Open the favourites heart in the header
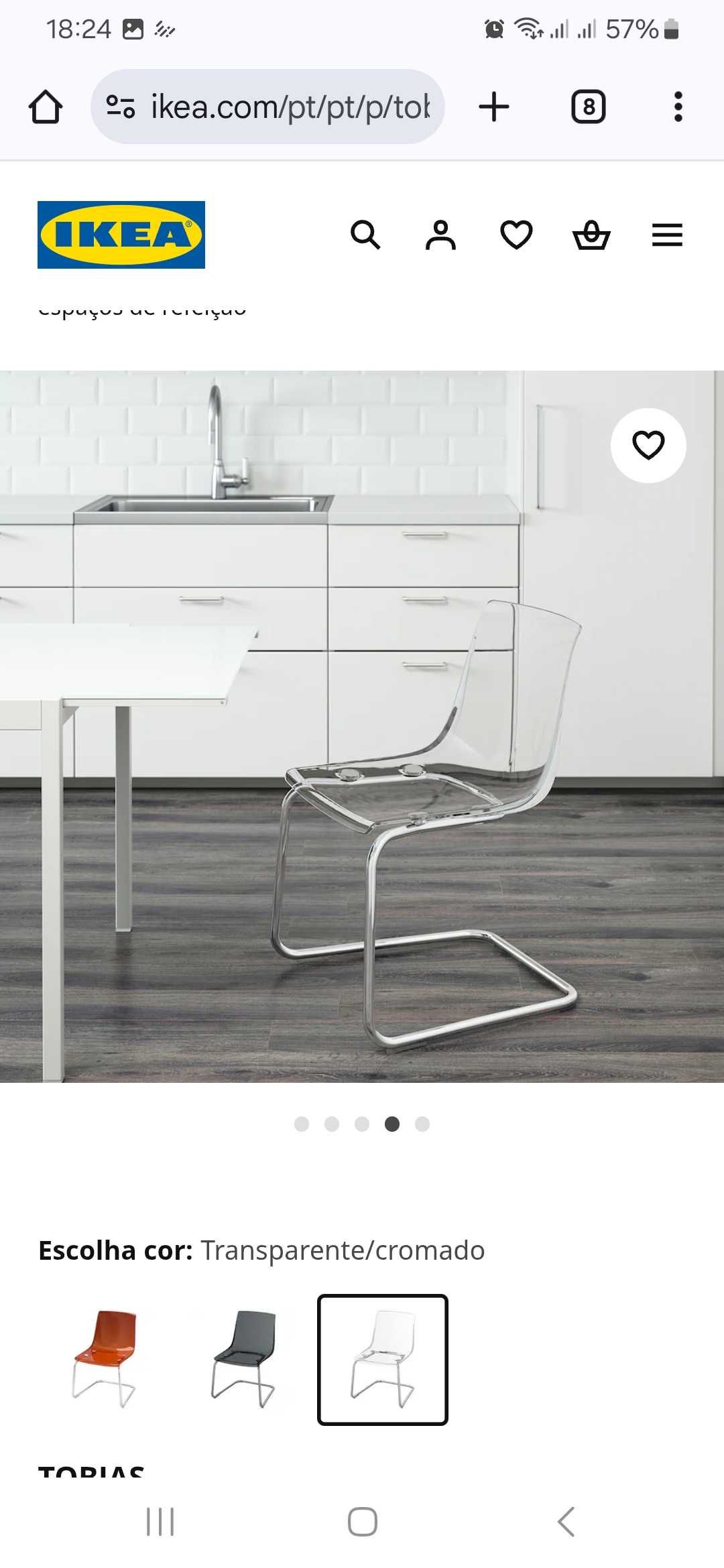The width and height of the screenshot is (724, 1568). pyautogui.click(x=516, y=235)
